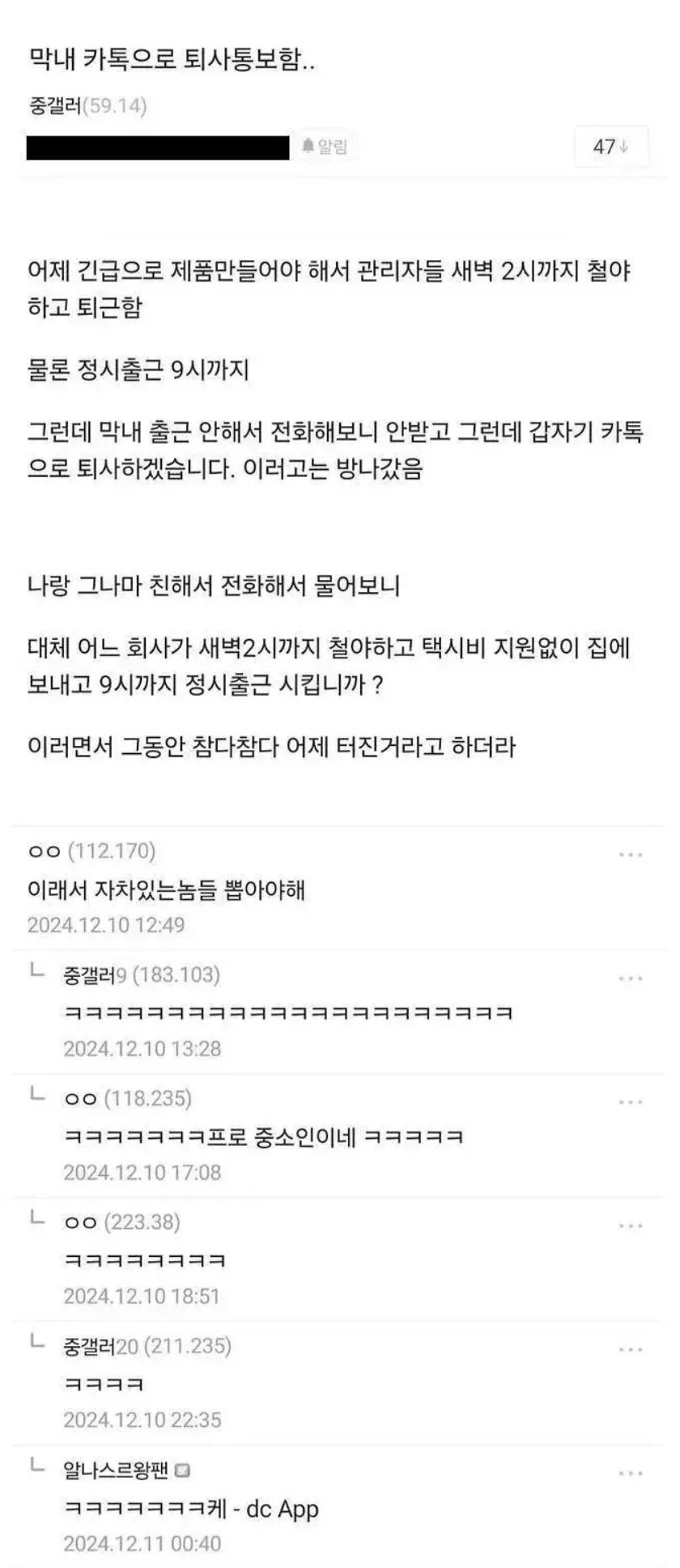Screen dimensions: 680x1568
Task: Open overflow menu on 중갤러9's reply
Action: pos(630,978)
